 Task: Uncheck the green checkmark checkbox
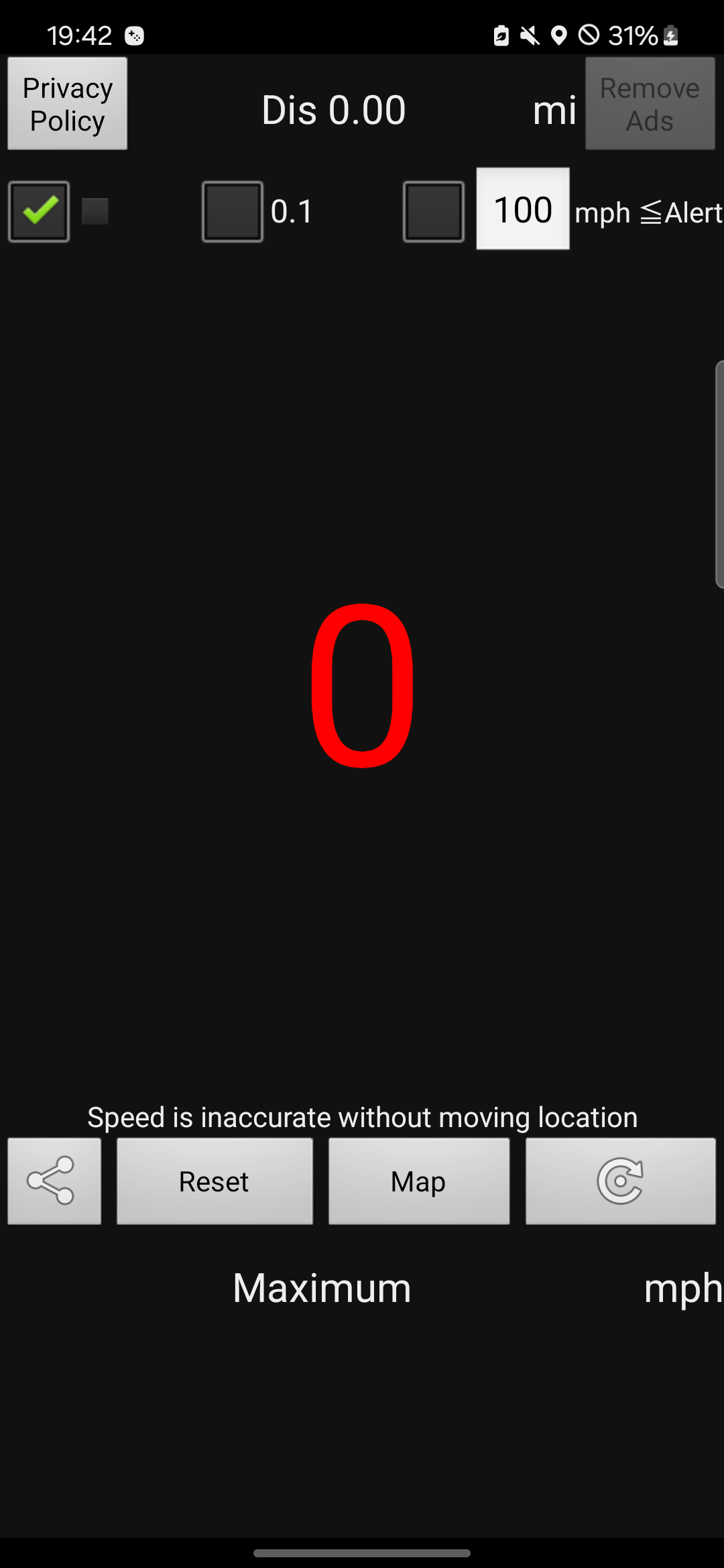pyautogui.click(x=39, y=211)
